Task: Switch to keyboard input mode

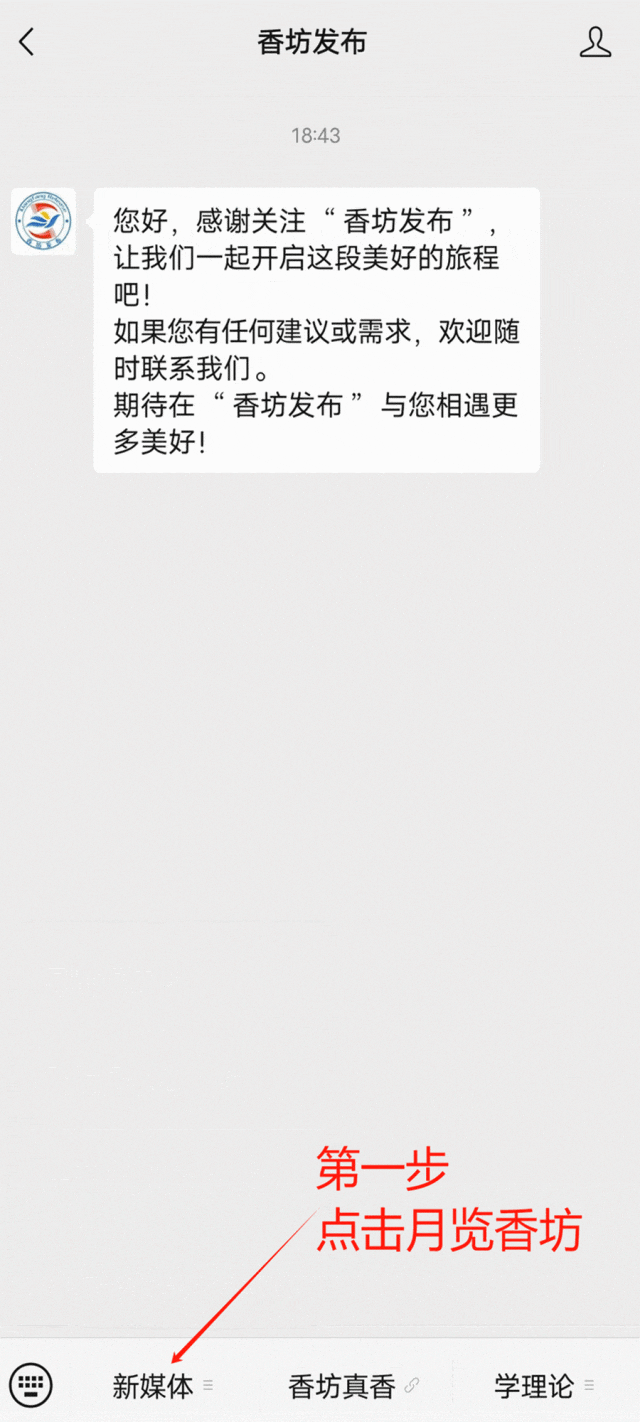Action: point(31,1385)
